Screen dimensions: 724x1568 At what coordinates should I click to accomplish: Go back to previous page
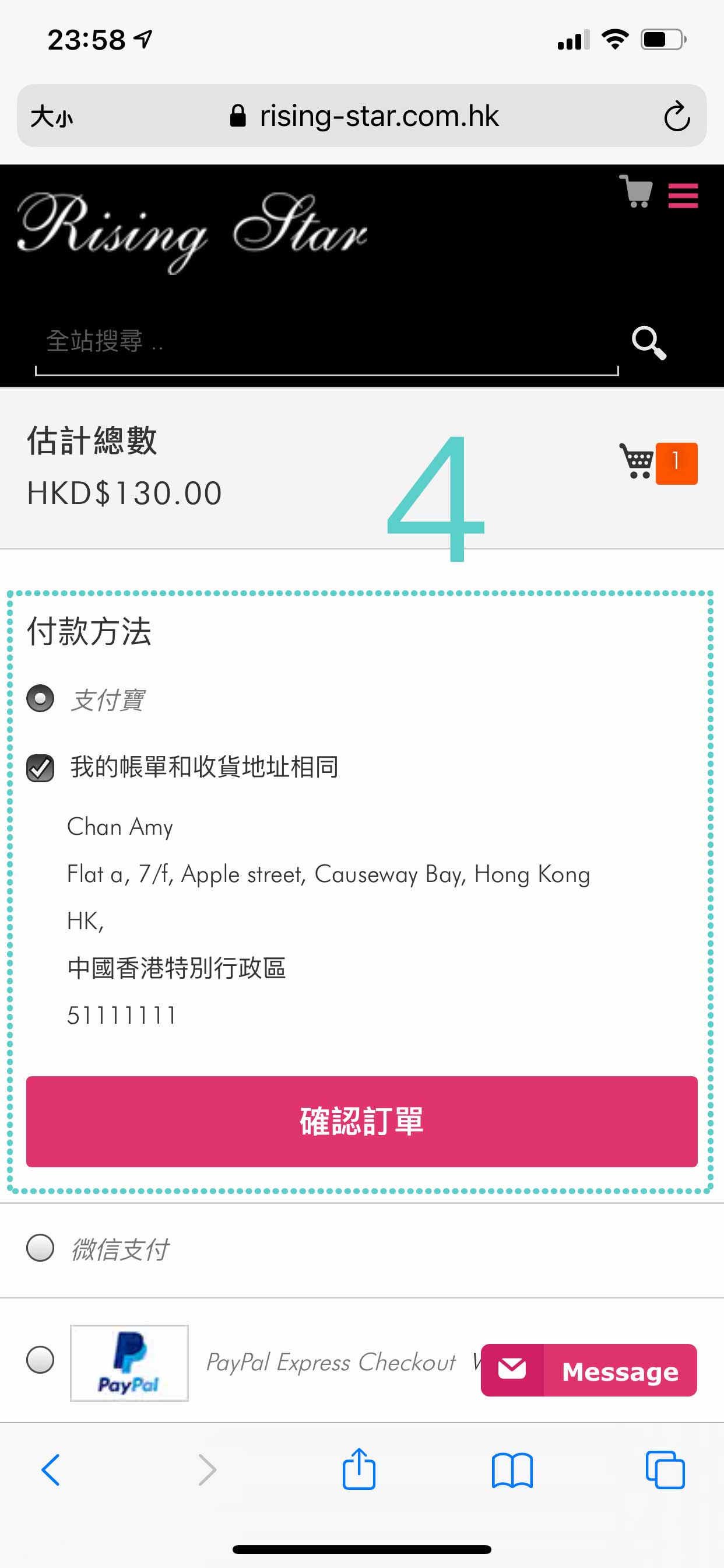pos(51,1471)
